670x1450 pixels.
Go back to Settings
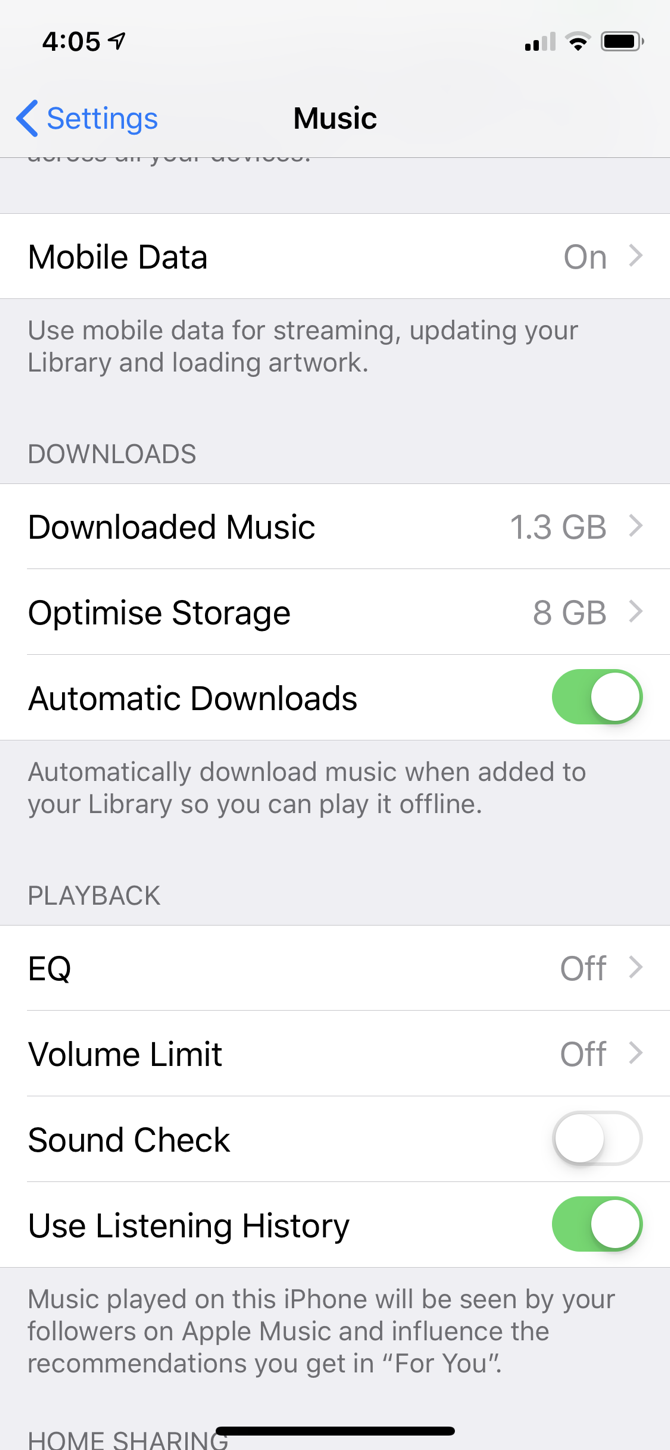click(x=87, y=118)
